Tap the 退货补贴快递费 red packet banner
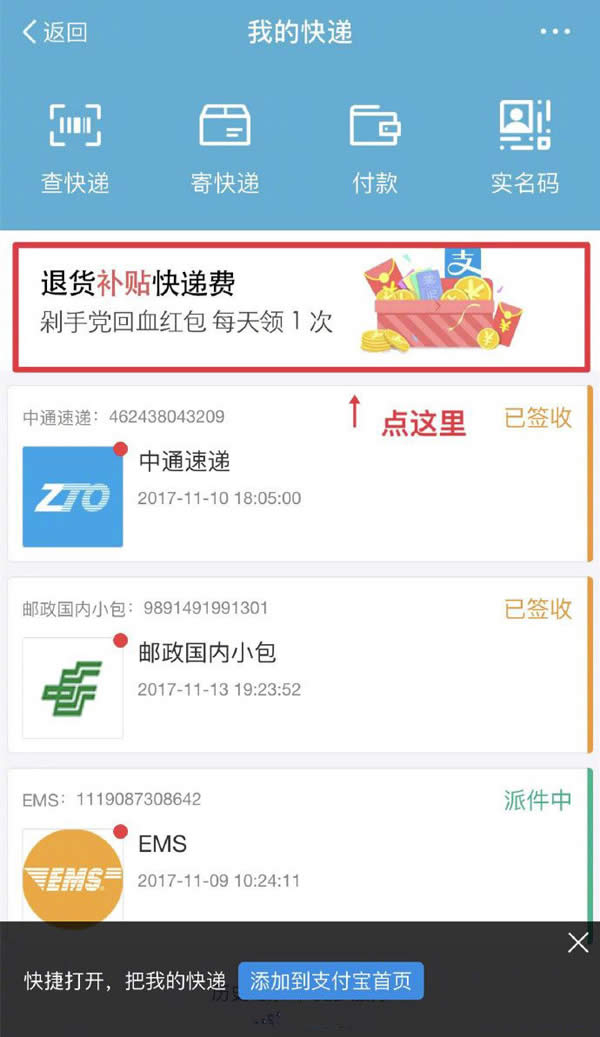Viewport: 600px width, 1037px height. pyautogui.click(x=300, y=306)
